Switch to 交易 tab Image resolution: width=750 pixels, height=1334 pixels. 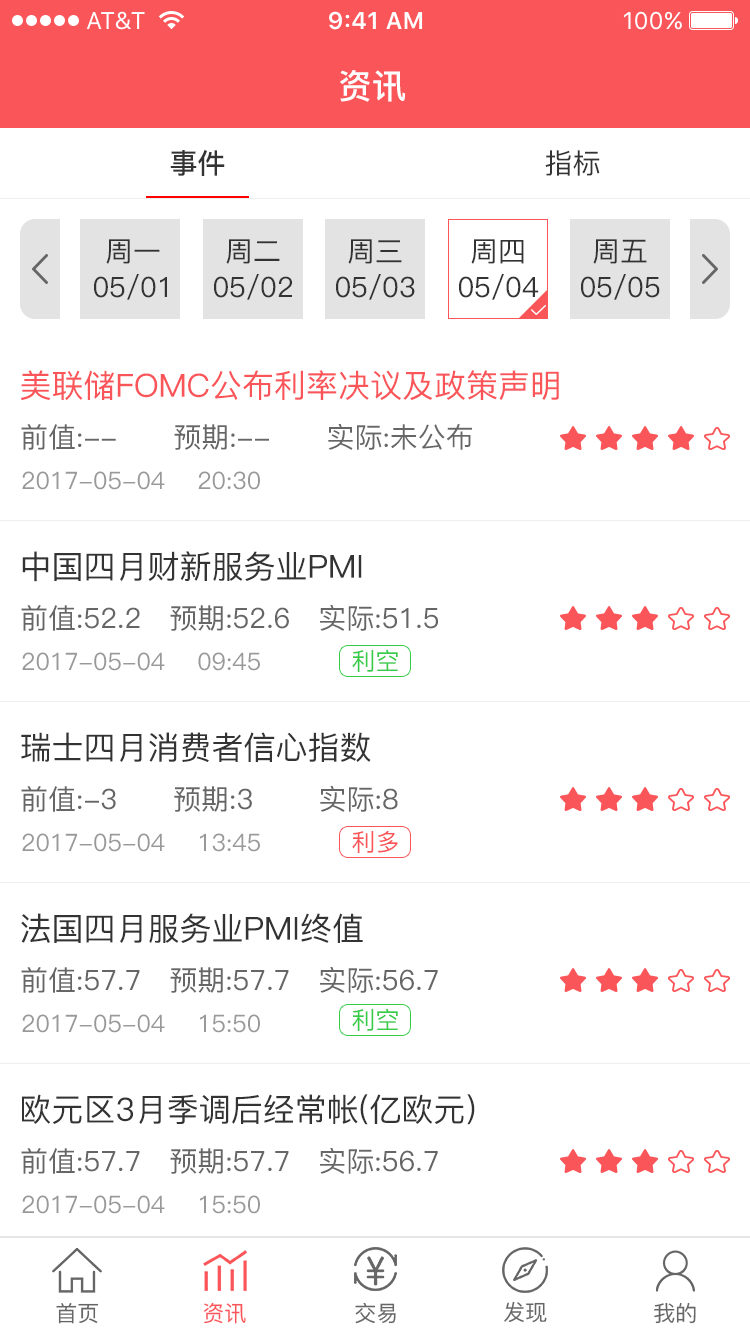375,1286
